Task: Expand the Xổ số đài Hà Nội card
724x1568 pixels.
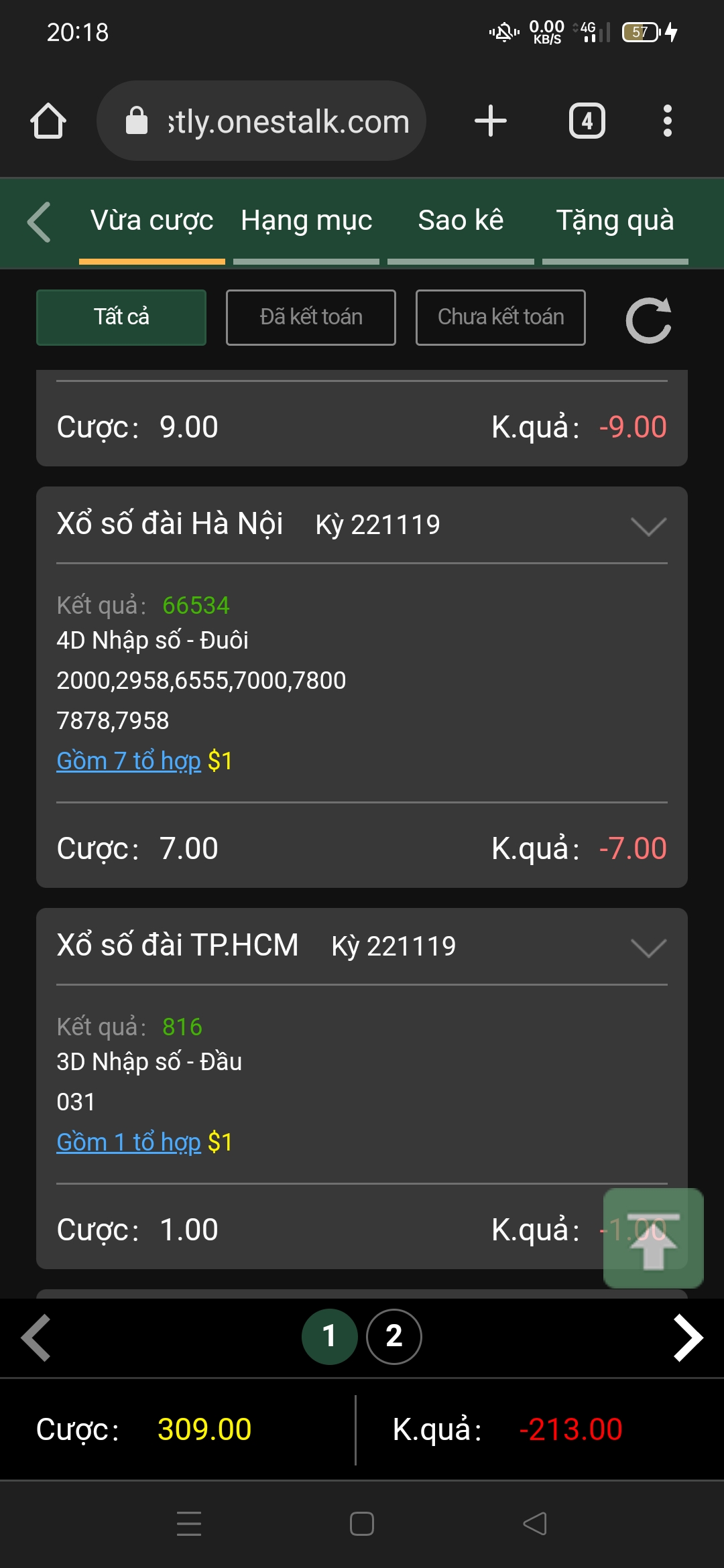Action: (648, 527)
